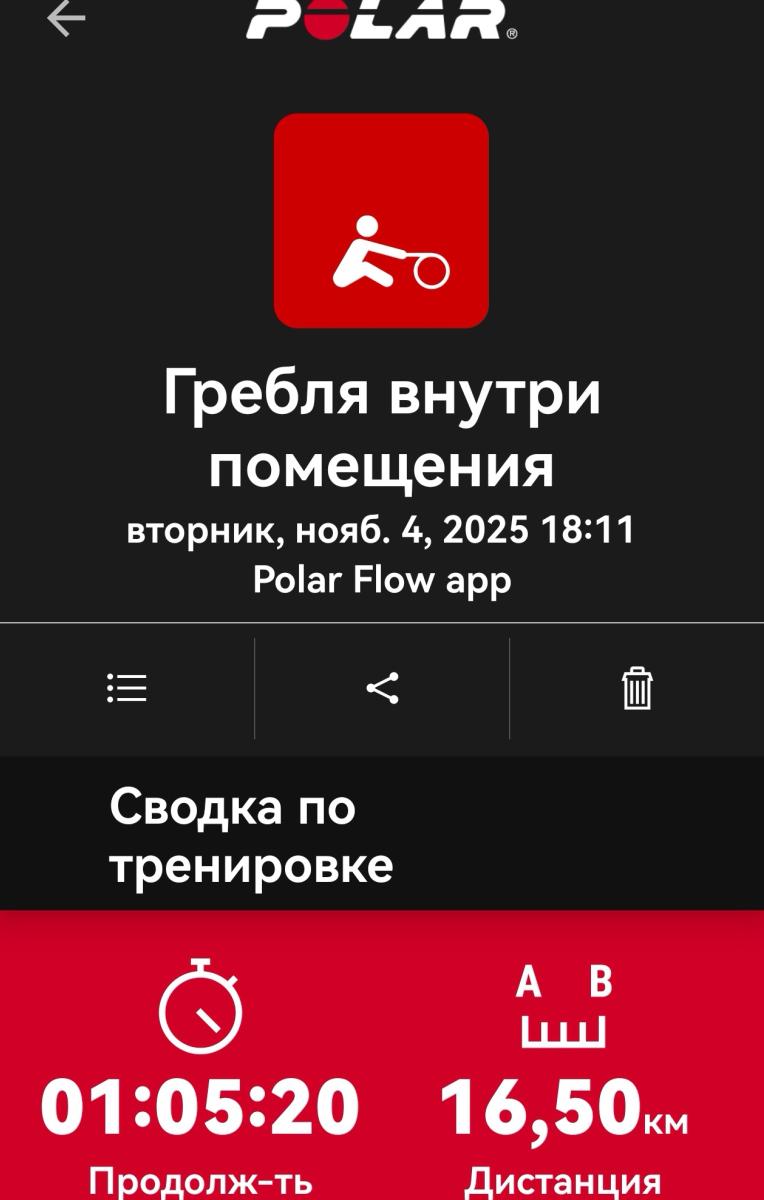Share this indoor rowing workout
Image resolution: width=764 pixels, height=1200 pixels.
click(382, 688)
